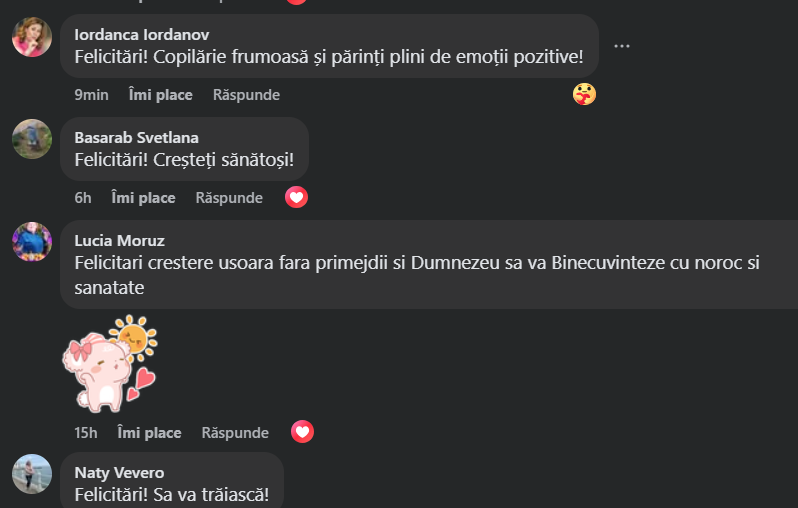The image size is (798, 508).
Task: Like Lucia Moruz's comment
Action: pos(149,433)
